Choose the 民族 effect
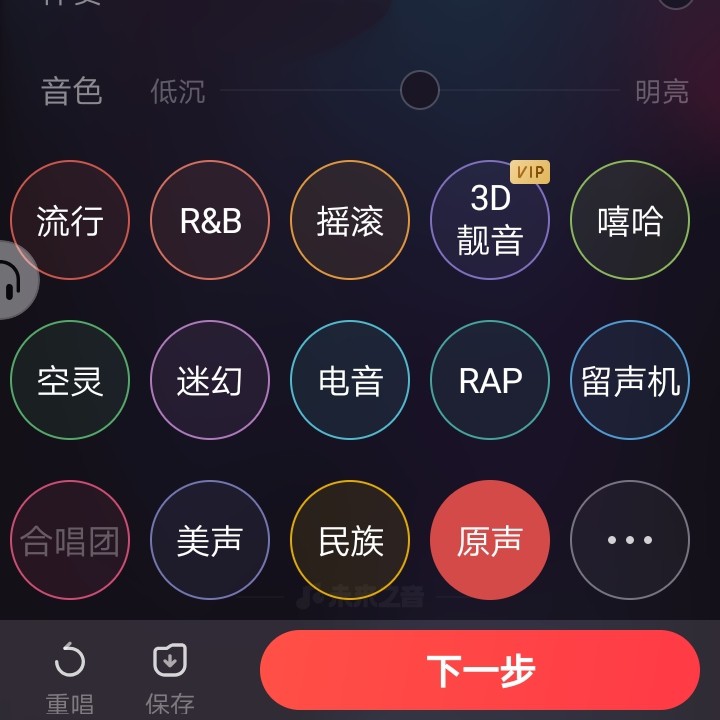 (x=350, y=540)
